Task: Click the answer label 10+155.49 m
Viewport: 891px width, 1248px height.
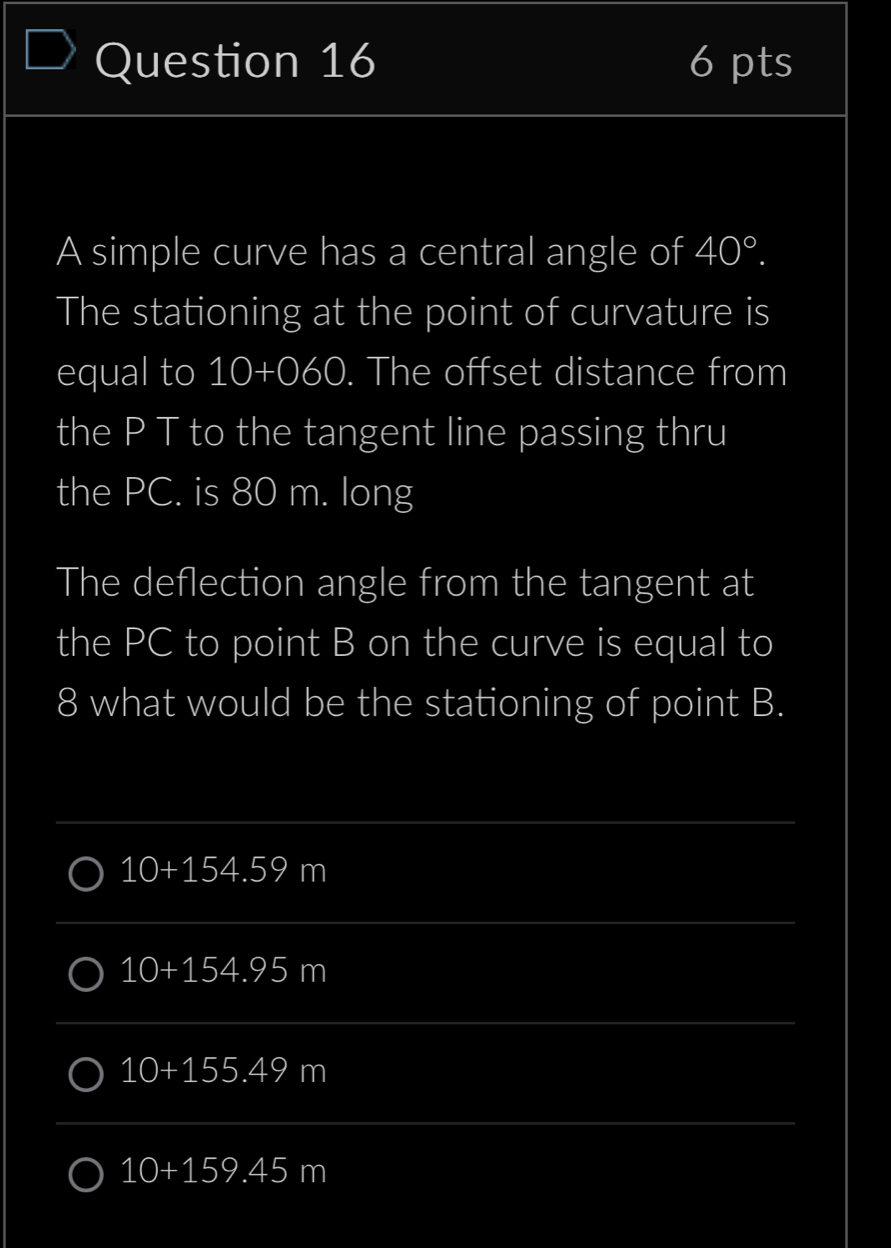Action: tap(222, 1071)
